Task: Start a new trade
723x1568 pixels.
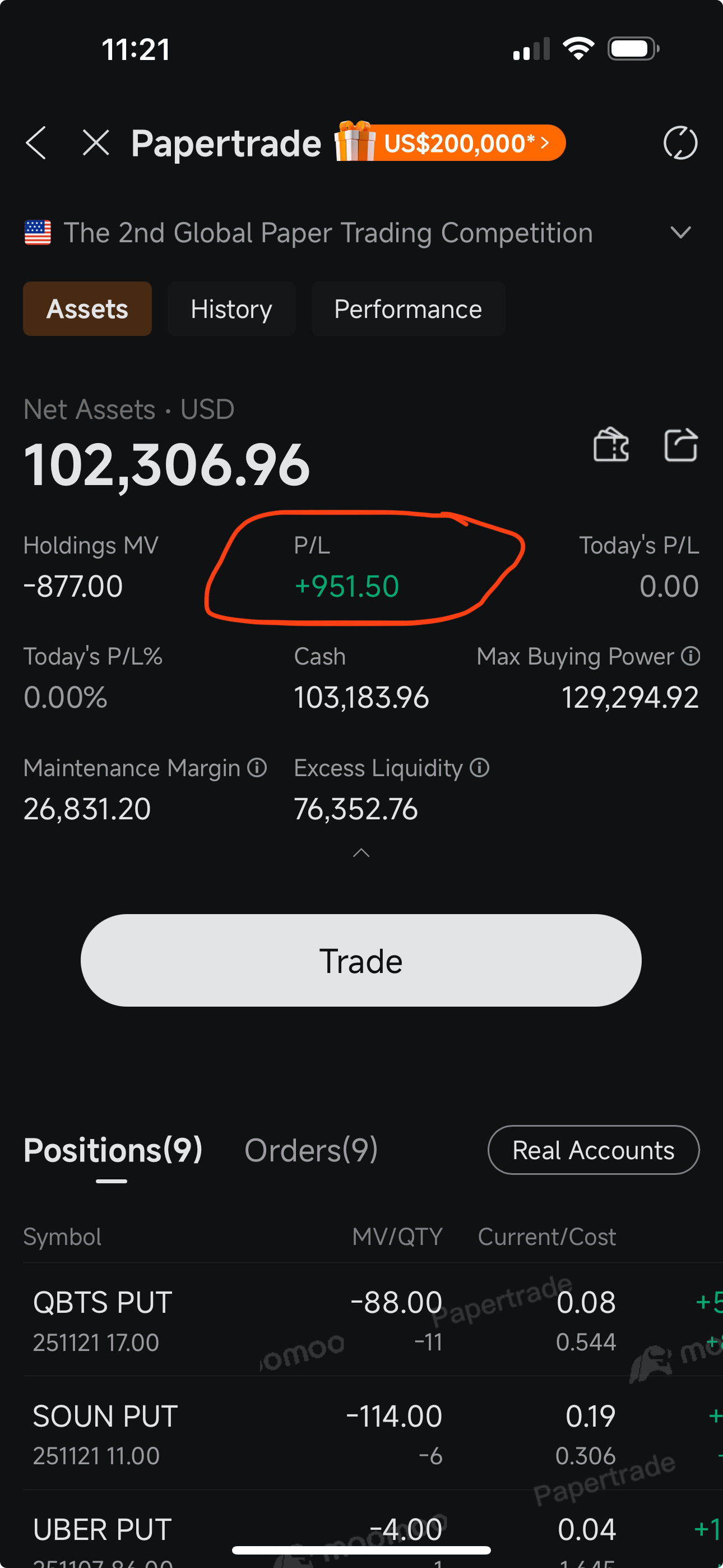Action: tap(361, 960)
